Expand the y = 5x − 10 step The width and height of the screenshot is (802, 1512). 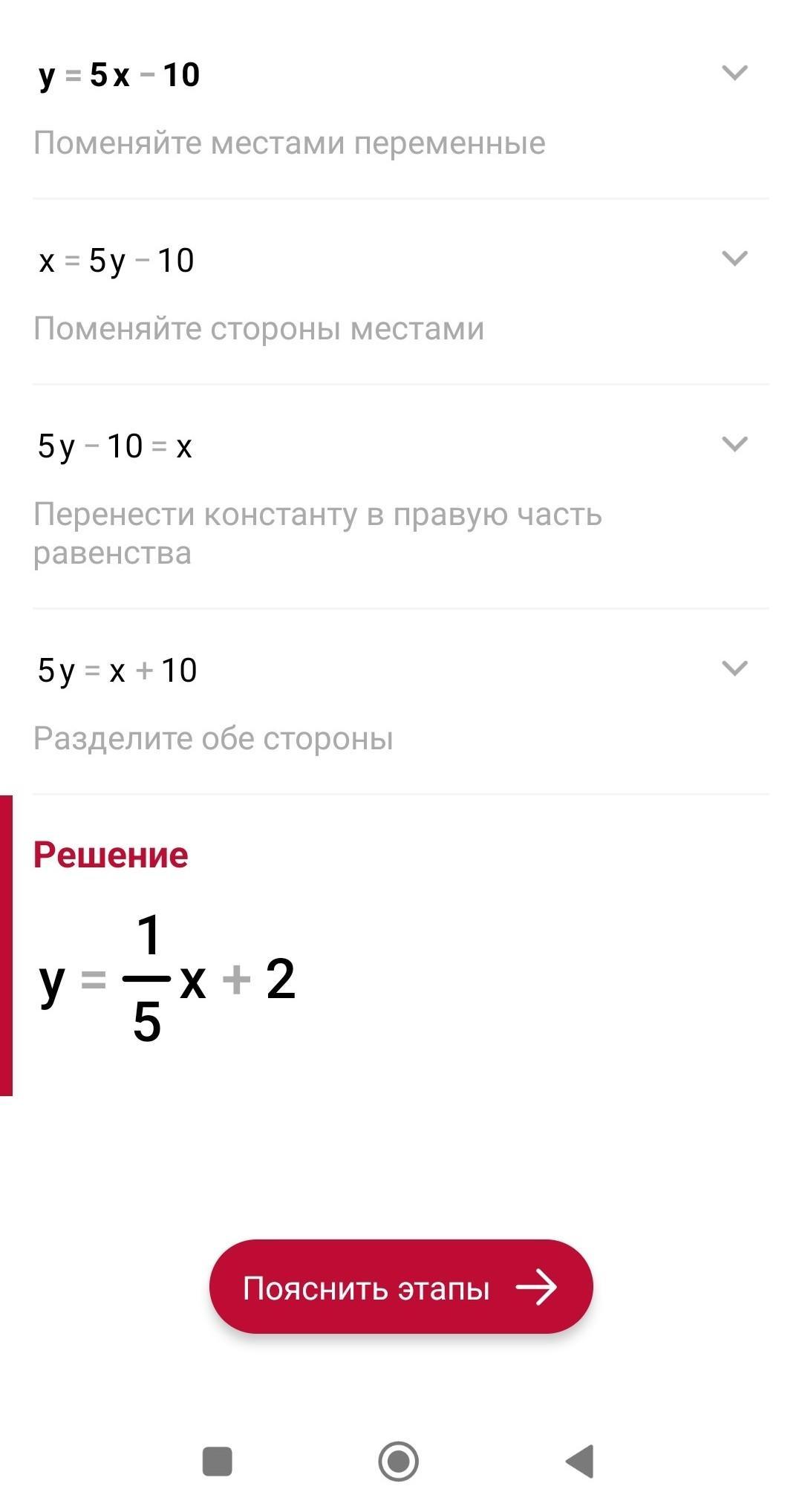734,73
